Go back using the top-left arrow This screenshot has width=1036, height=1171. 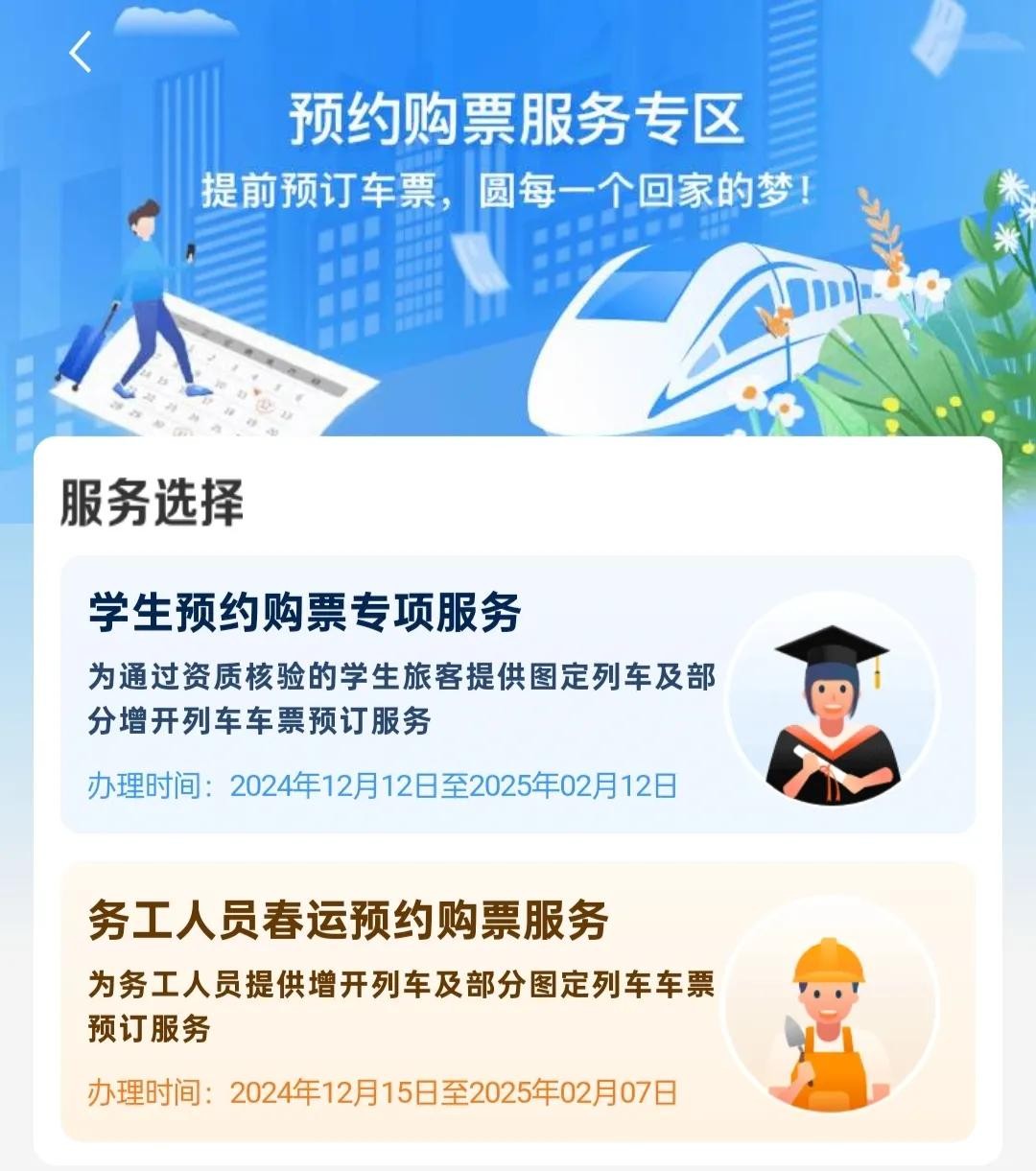pyautogui.click(x=81, y=52)
